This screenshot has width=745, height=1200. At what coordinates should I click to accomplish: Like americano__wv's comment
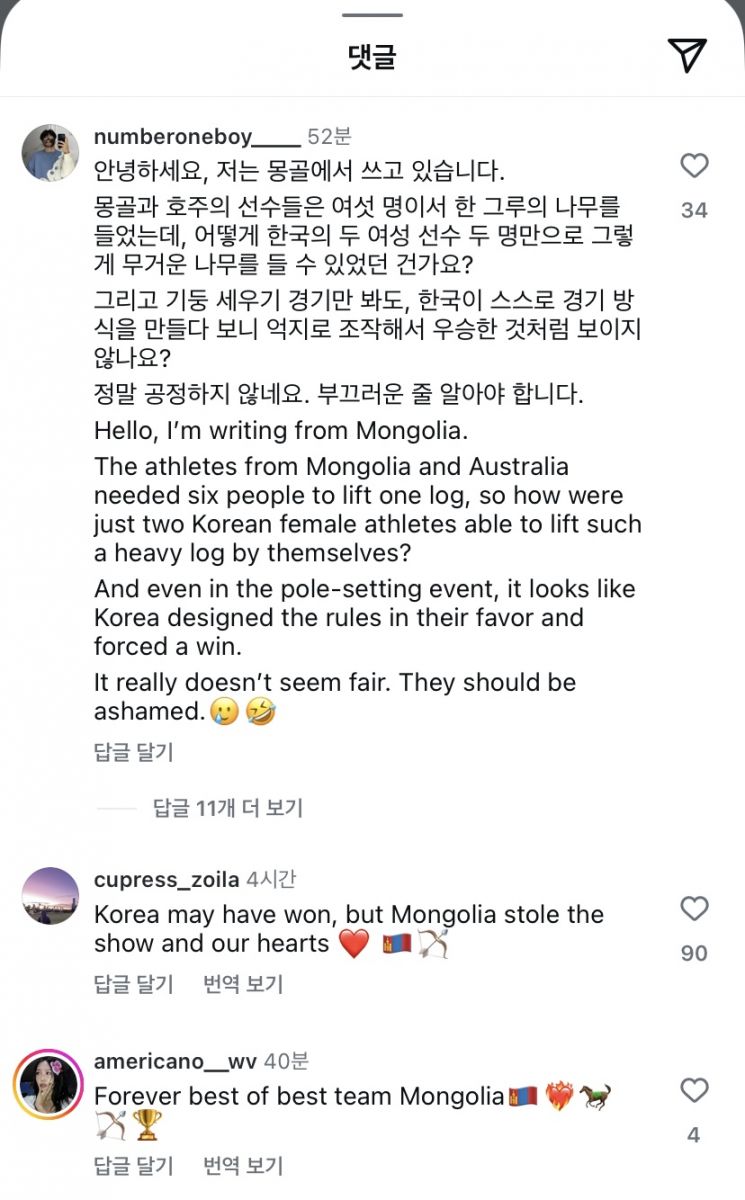coord(694,1091)
